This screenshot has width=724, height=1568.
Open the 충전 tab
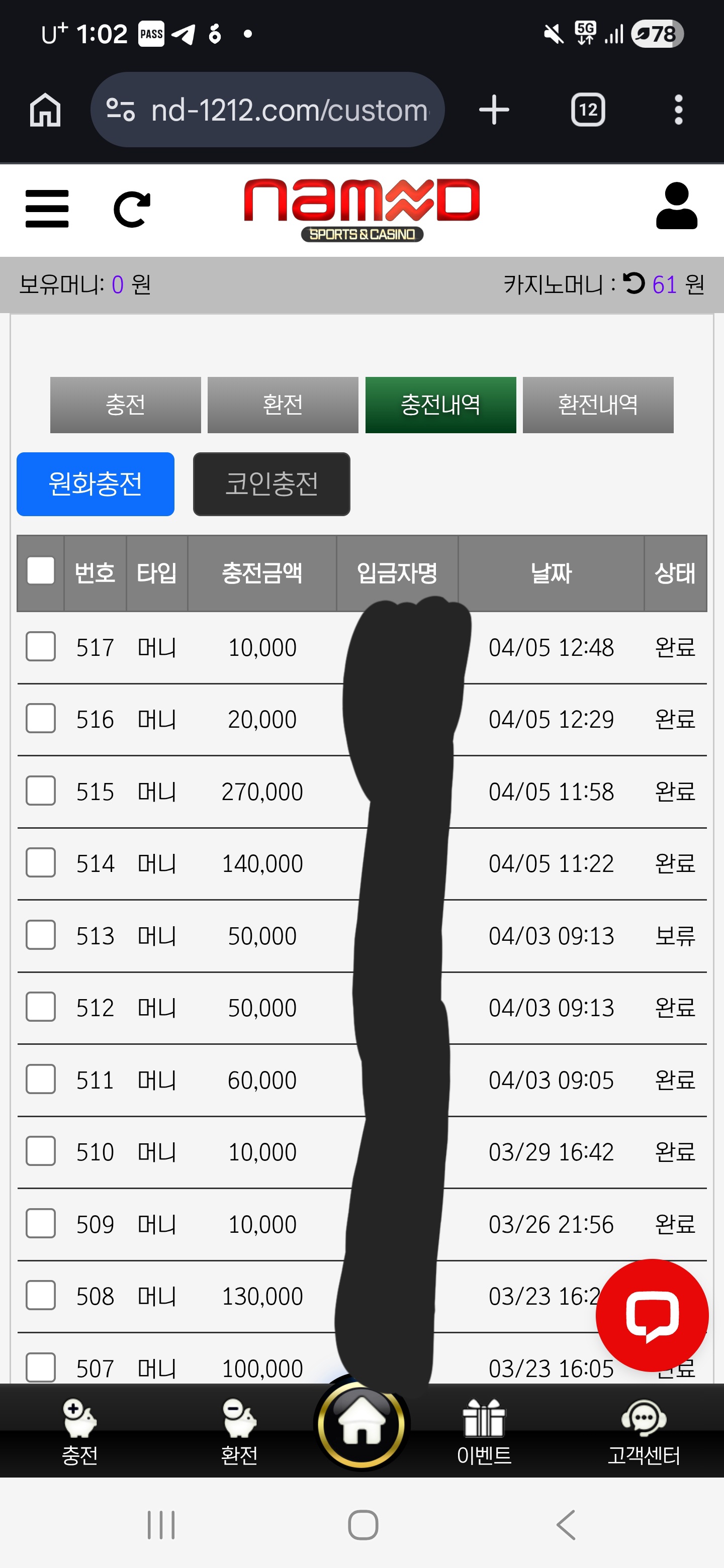[125, 404]
